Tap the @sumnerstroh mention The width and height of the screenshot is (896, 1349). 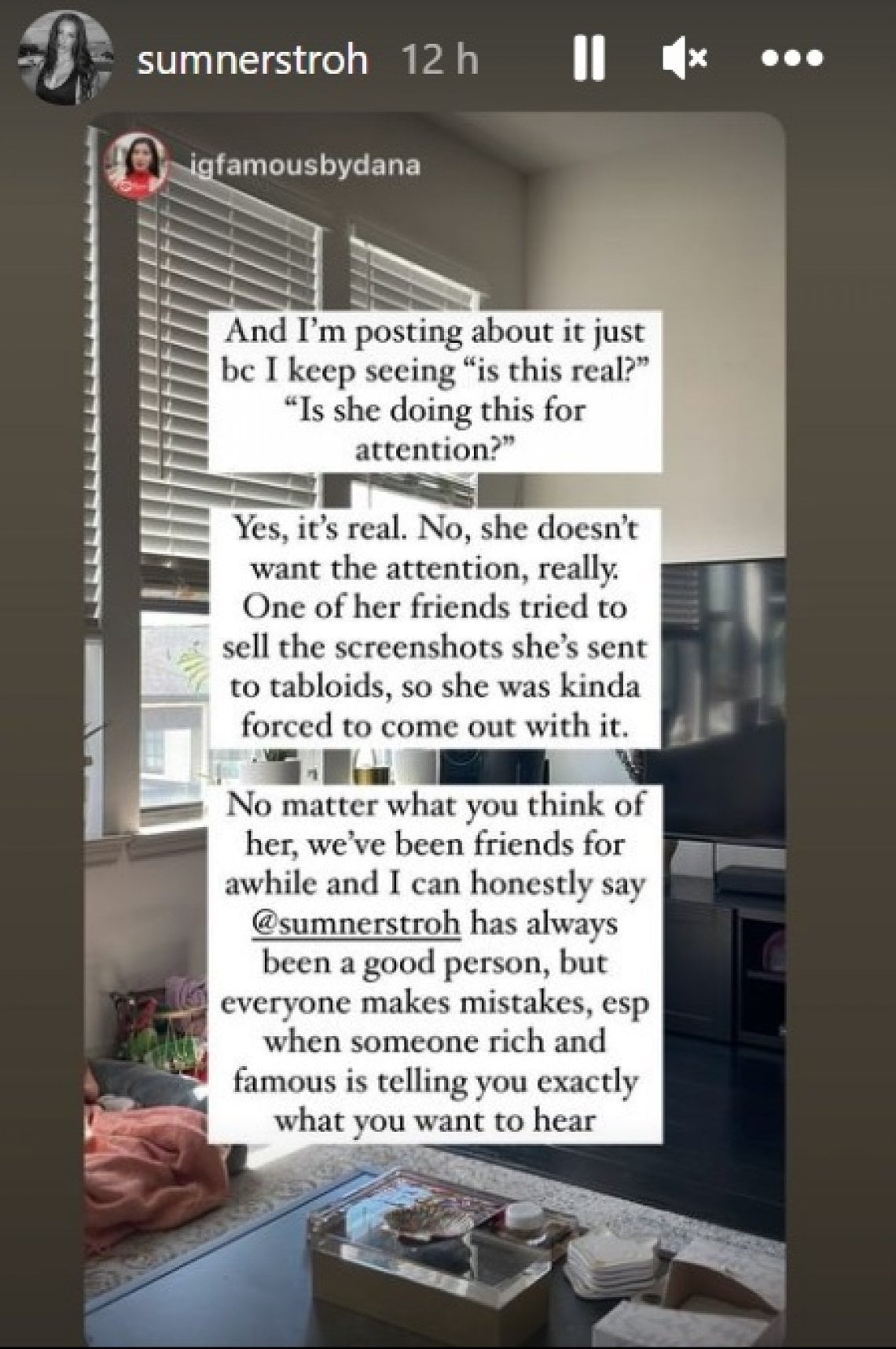[354, 923]
